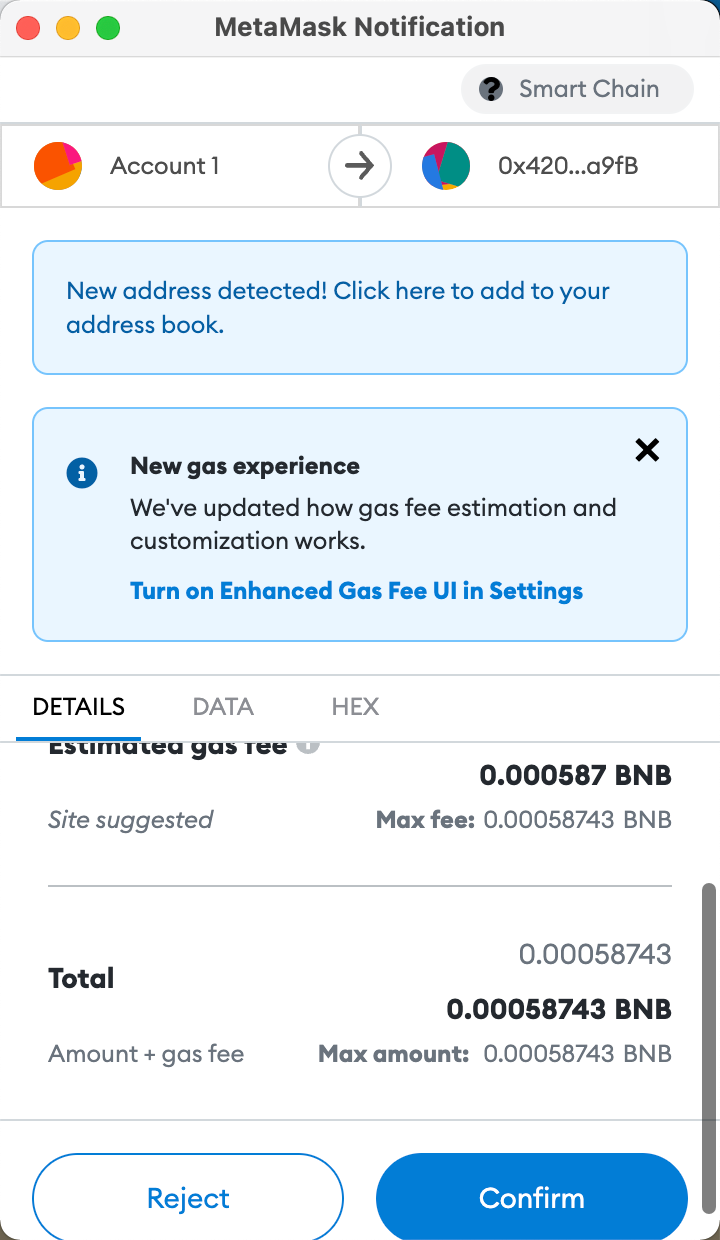Dismiss the New gas experience banner
The height and width of the screenshot is (1240, 720).
pyautogui.click(x=647, y=450)
